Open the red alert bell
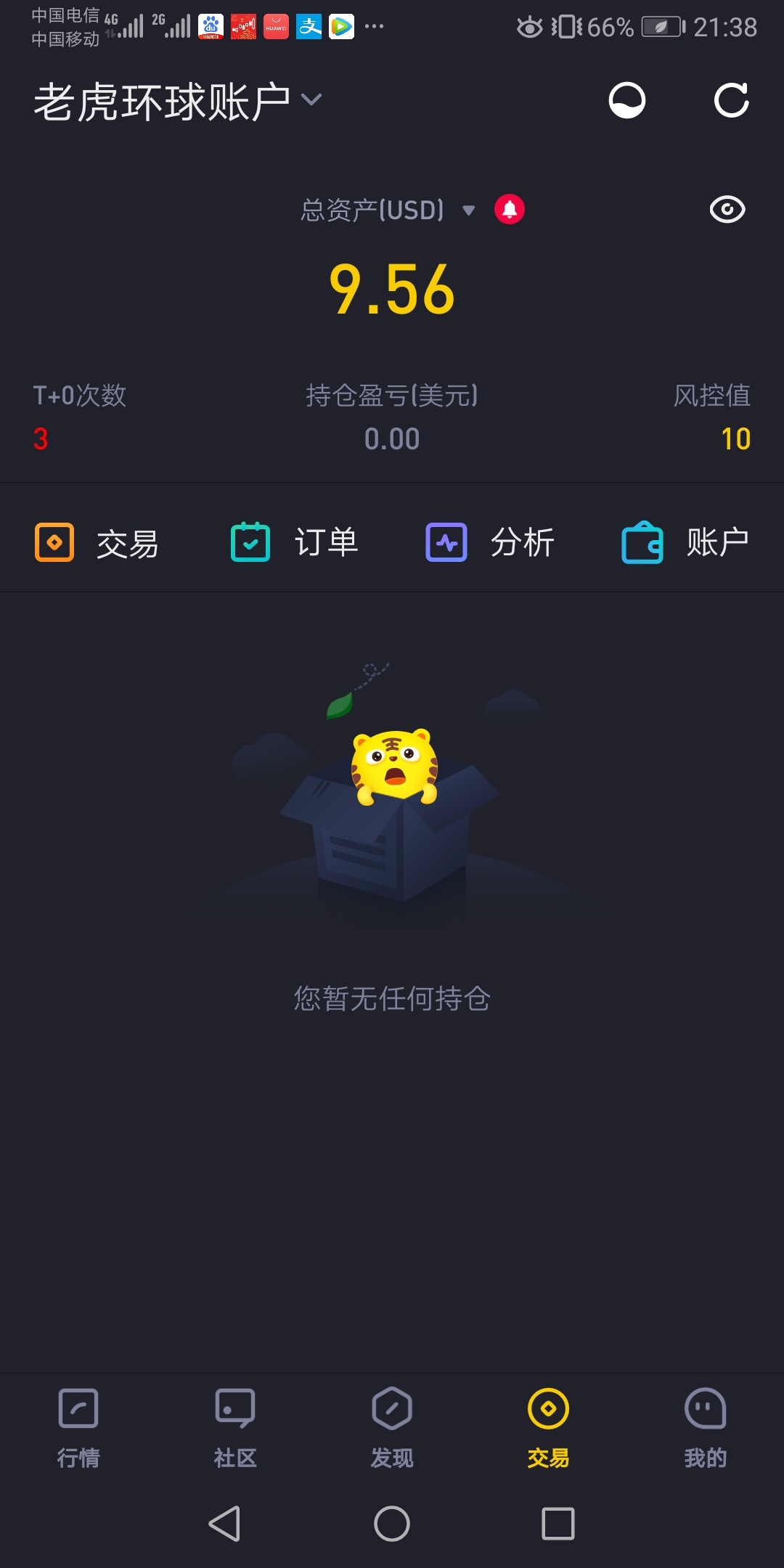Viewport: 784px width, 1568px height. pos(510,210)
